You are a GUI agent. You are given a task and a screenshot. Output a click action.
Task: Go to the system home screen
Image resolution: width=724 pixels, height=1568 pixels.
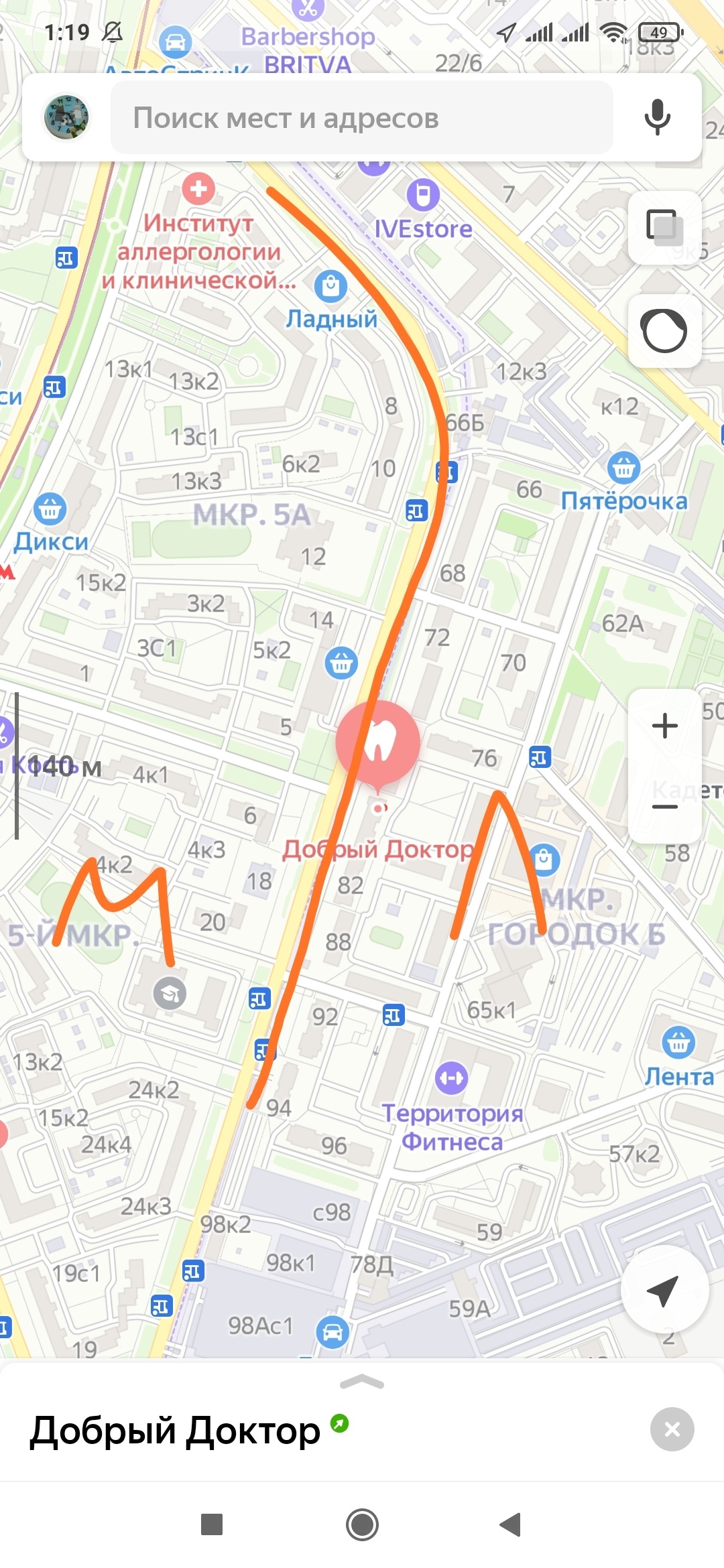click(362, 1524)
